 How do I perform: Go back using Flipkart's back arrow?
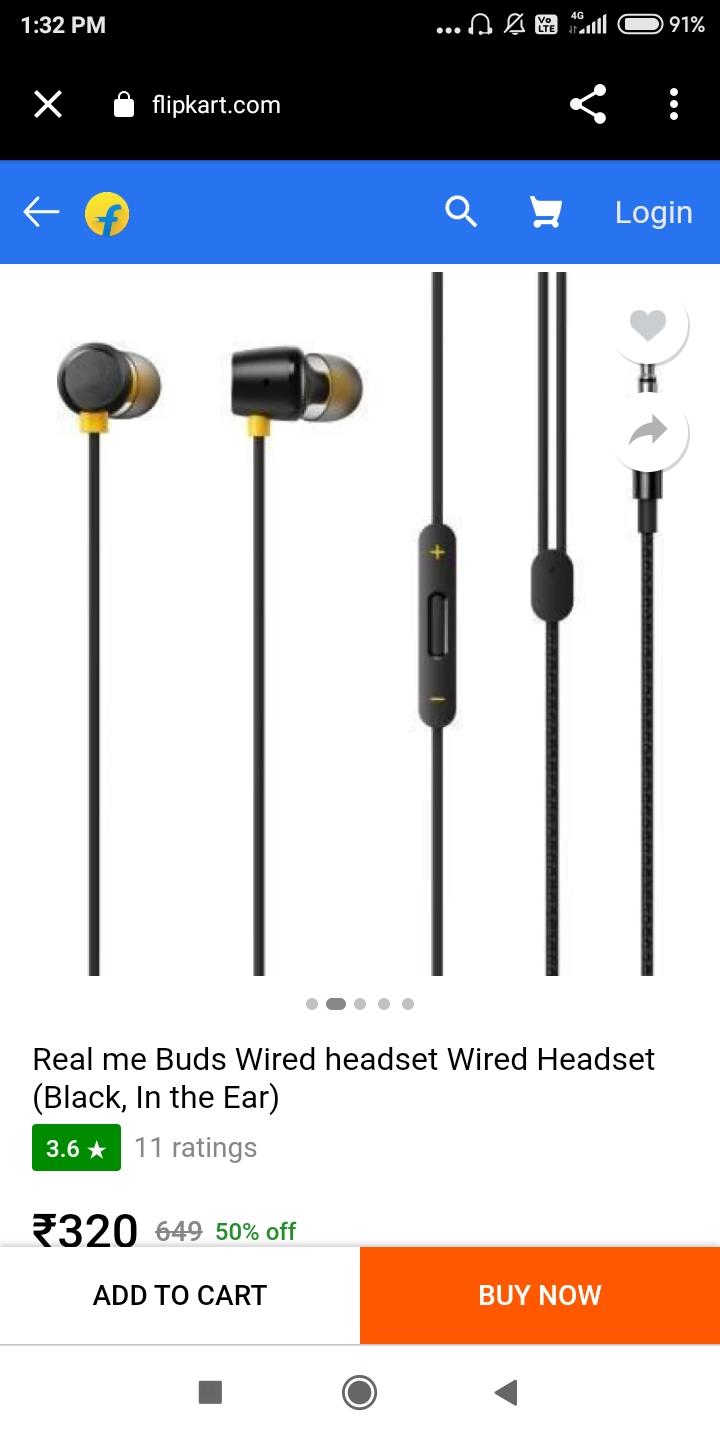click(41, 212)
